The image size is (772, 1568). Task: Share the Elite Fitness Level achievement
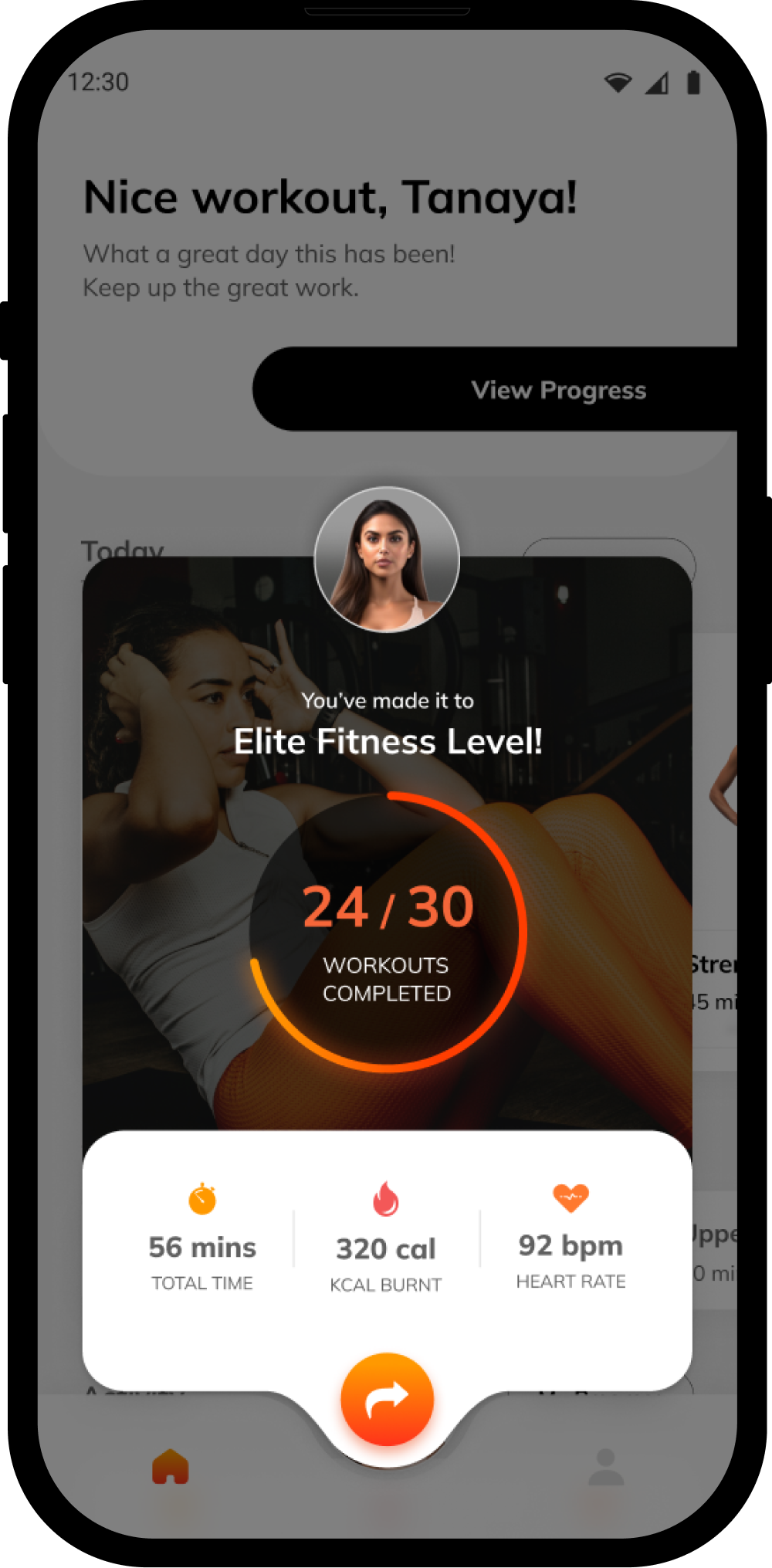387,1399
